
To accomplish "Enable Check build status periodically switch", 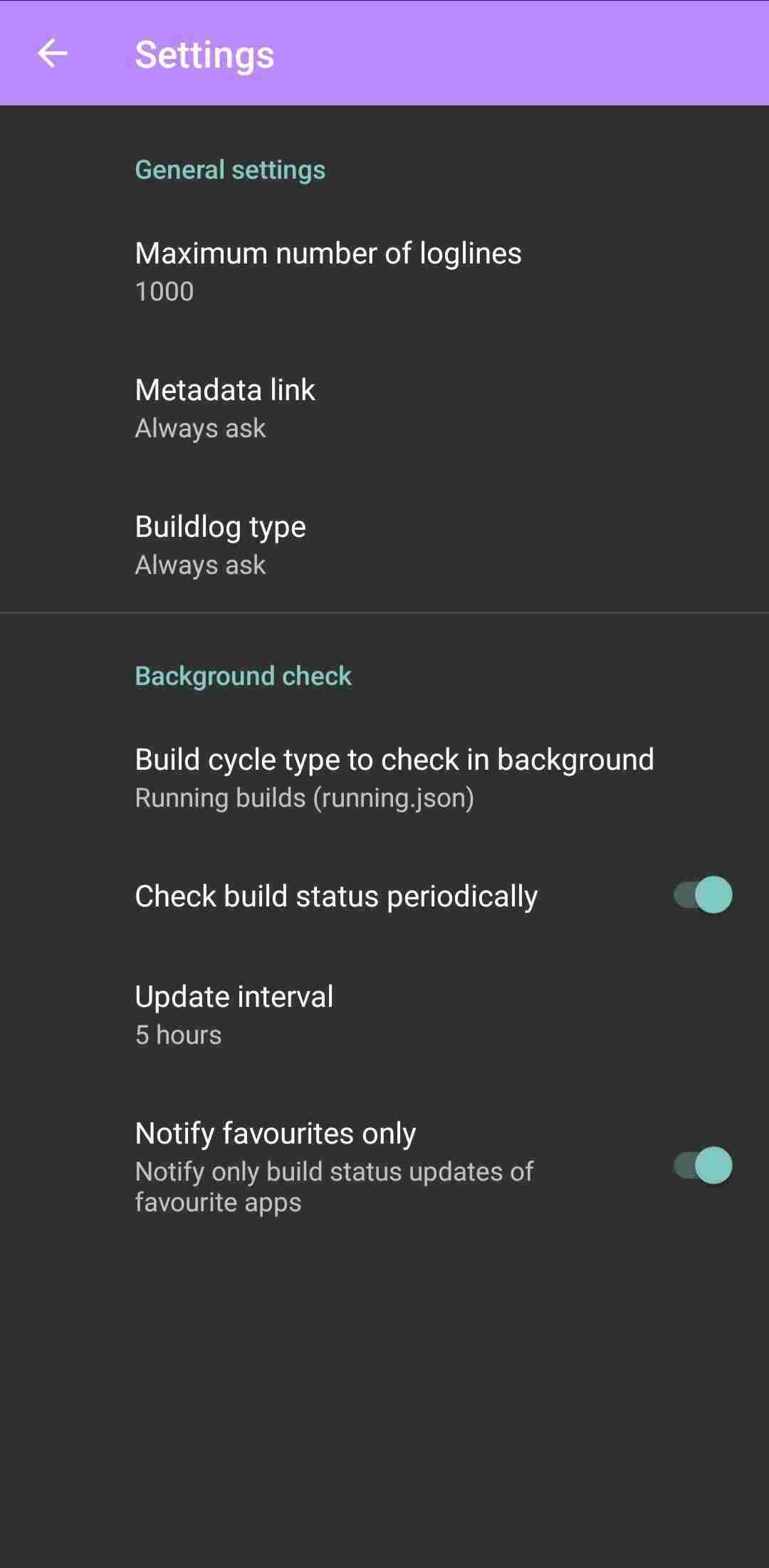I will coord(702,896).
